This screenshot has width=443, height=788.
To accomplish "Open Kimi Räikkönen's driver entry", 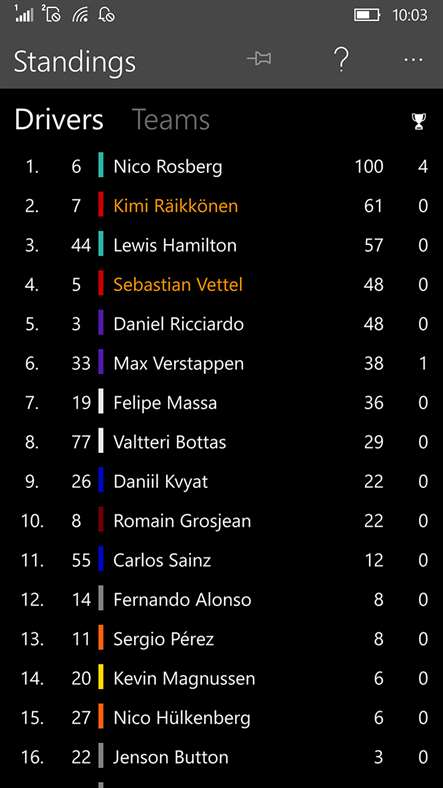I will (222, 206).
